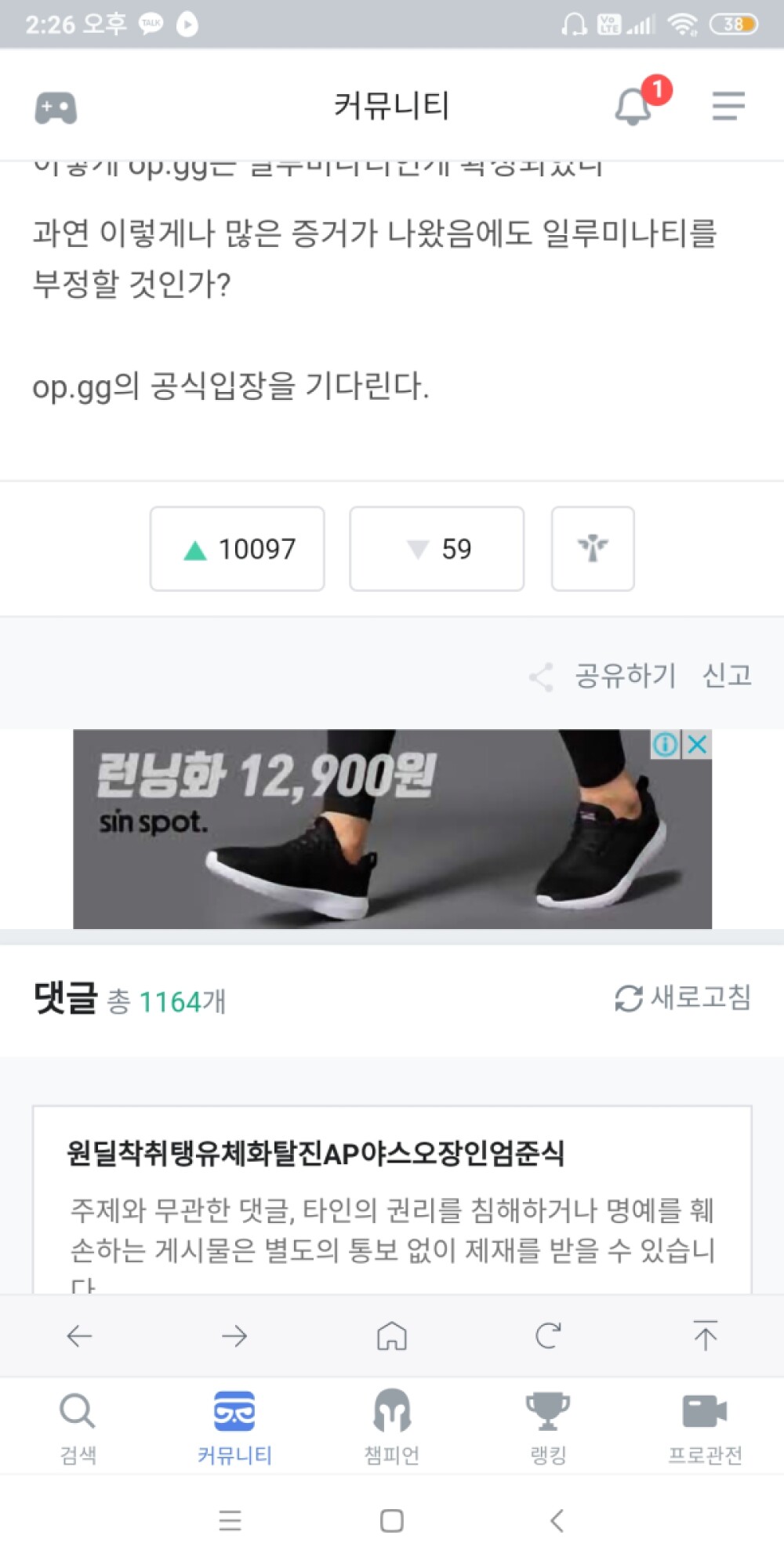Image resolution: width=784 pixels, height=1568 pixels.
Task: Switch to the 랭킹 tab
Action: point(548,1427)
